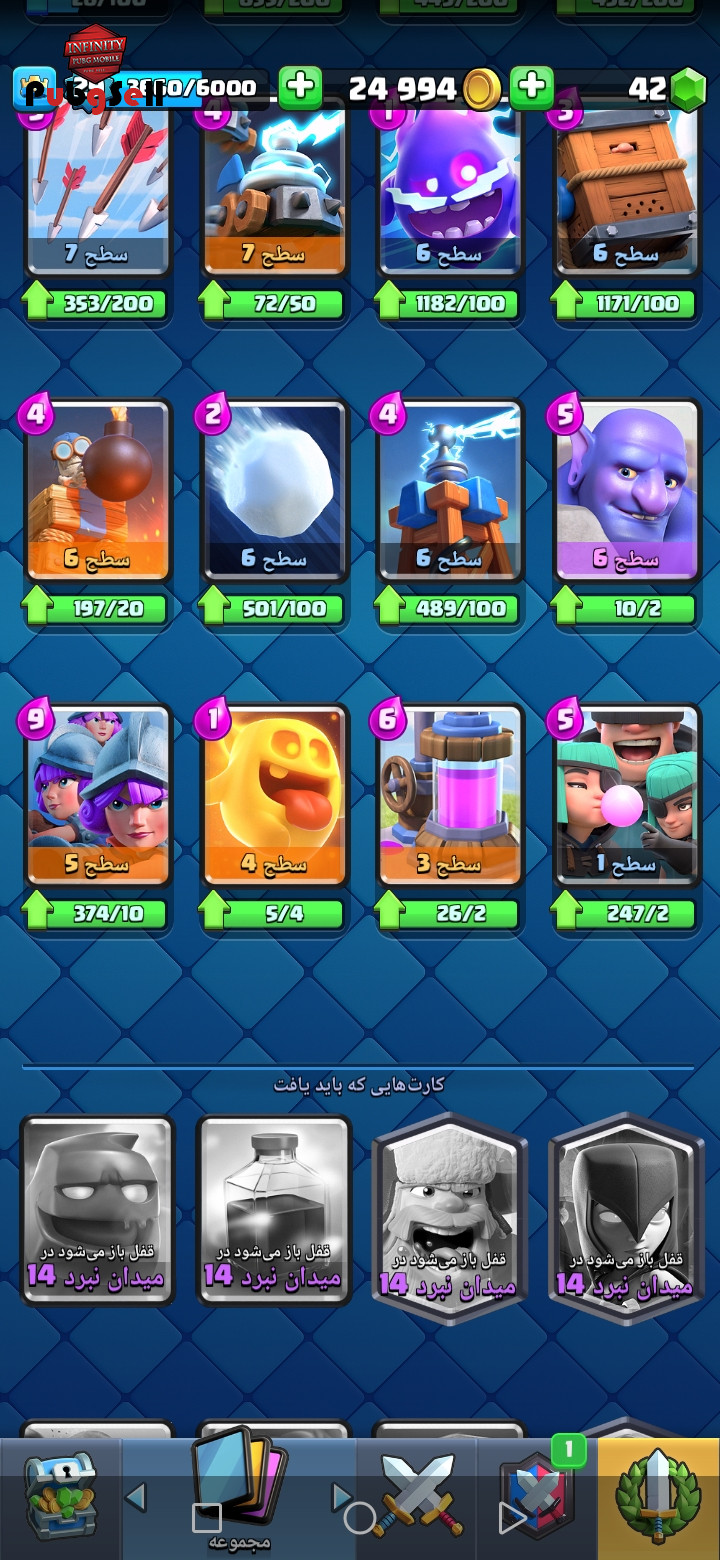Buy gems using the green plus button
The image size is (720, 1560).
coord(532,88)
